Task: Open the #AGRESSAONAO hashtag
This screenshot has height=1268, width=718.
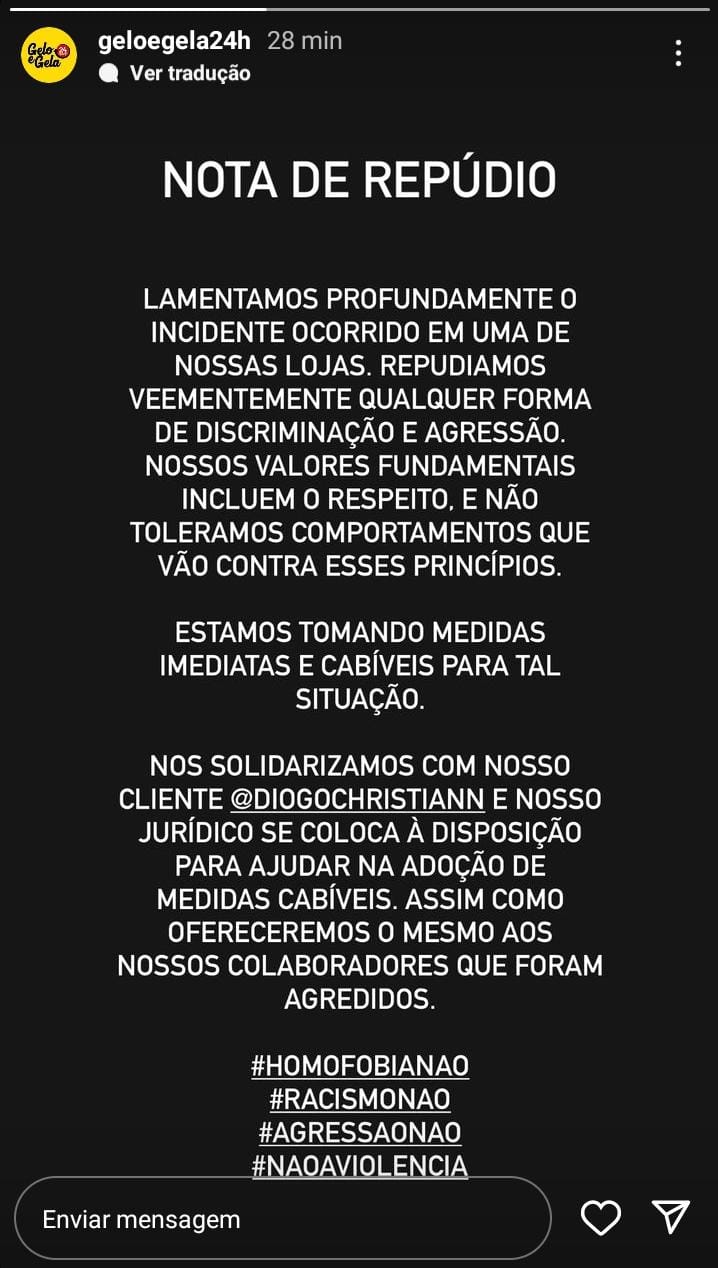Action: [359, 1132]
